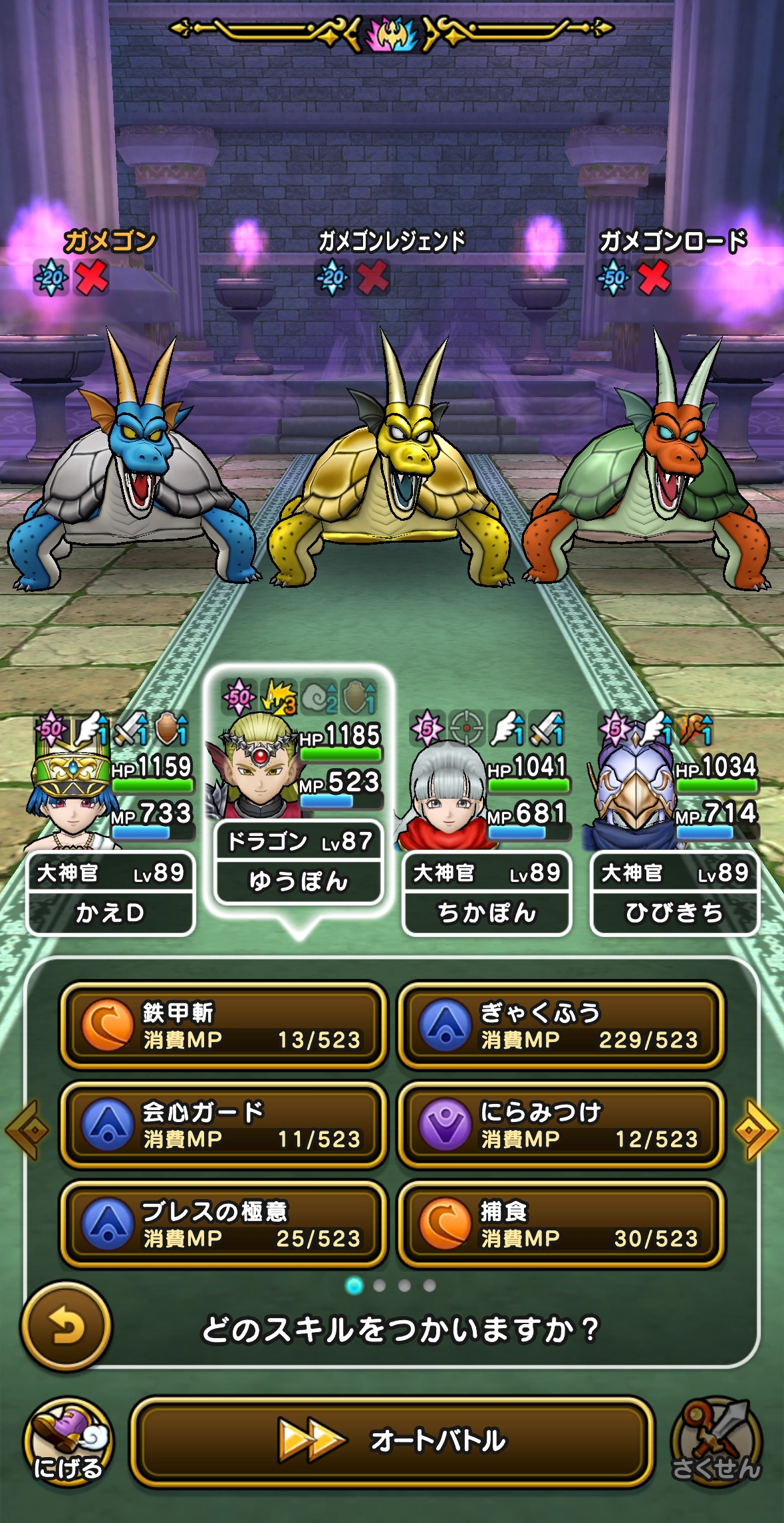Choose the 捕食 skill

tap(561, 1224)
